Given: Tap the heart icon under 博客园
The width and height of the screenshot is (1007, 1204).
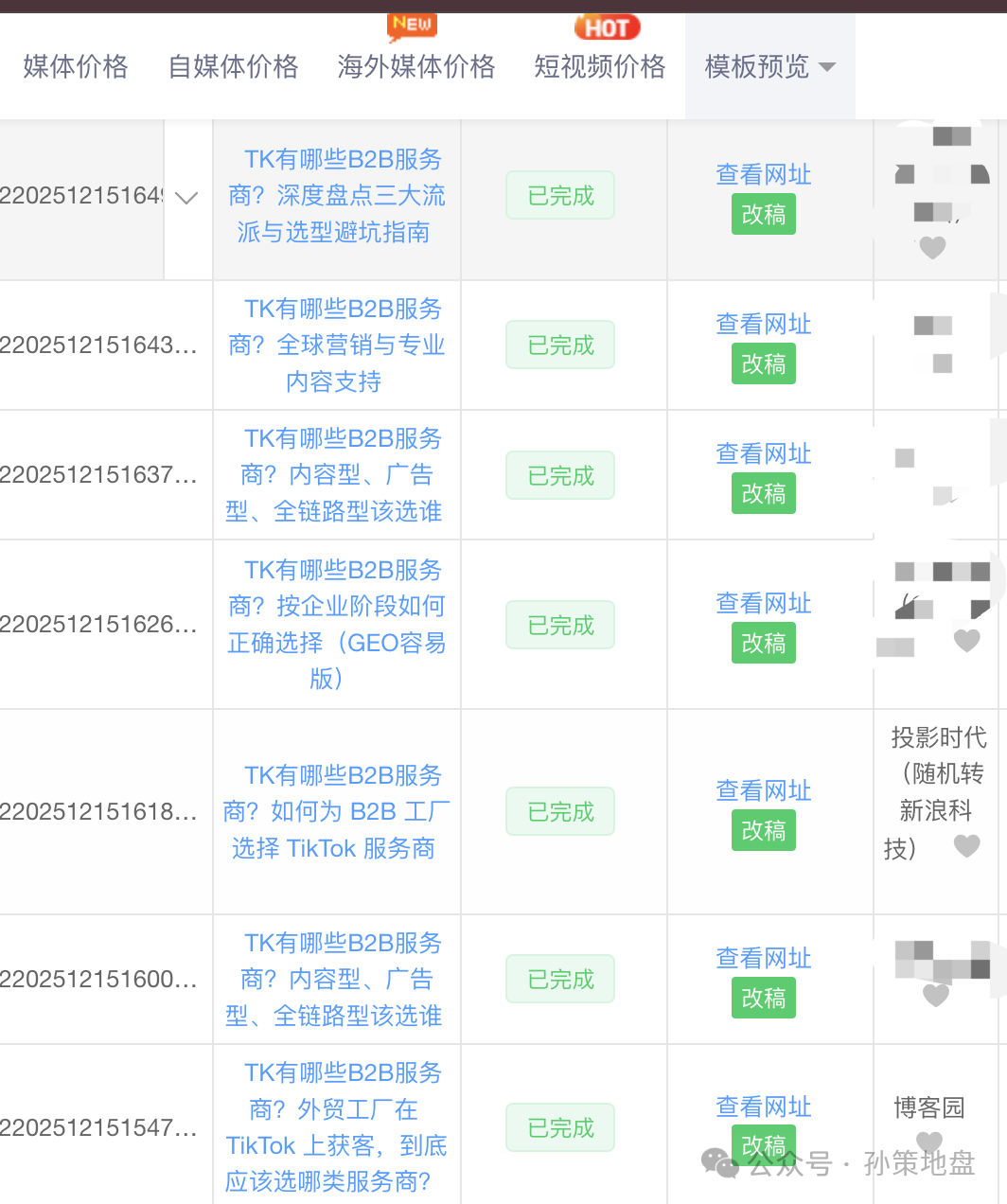Looking at the screenshot, I should click(929, 1142).
